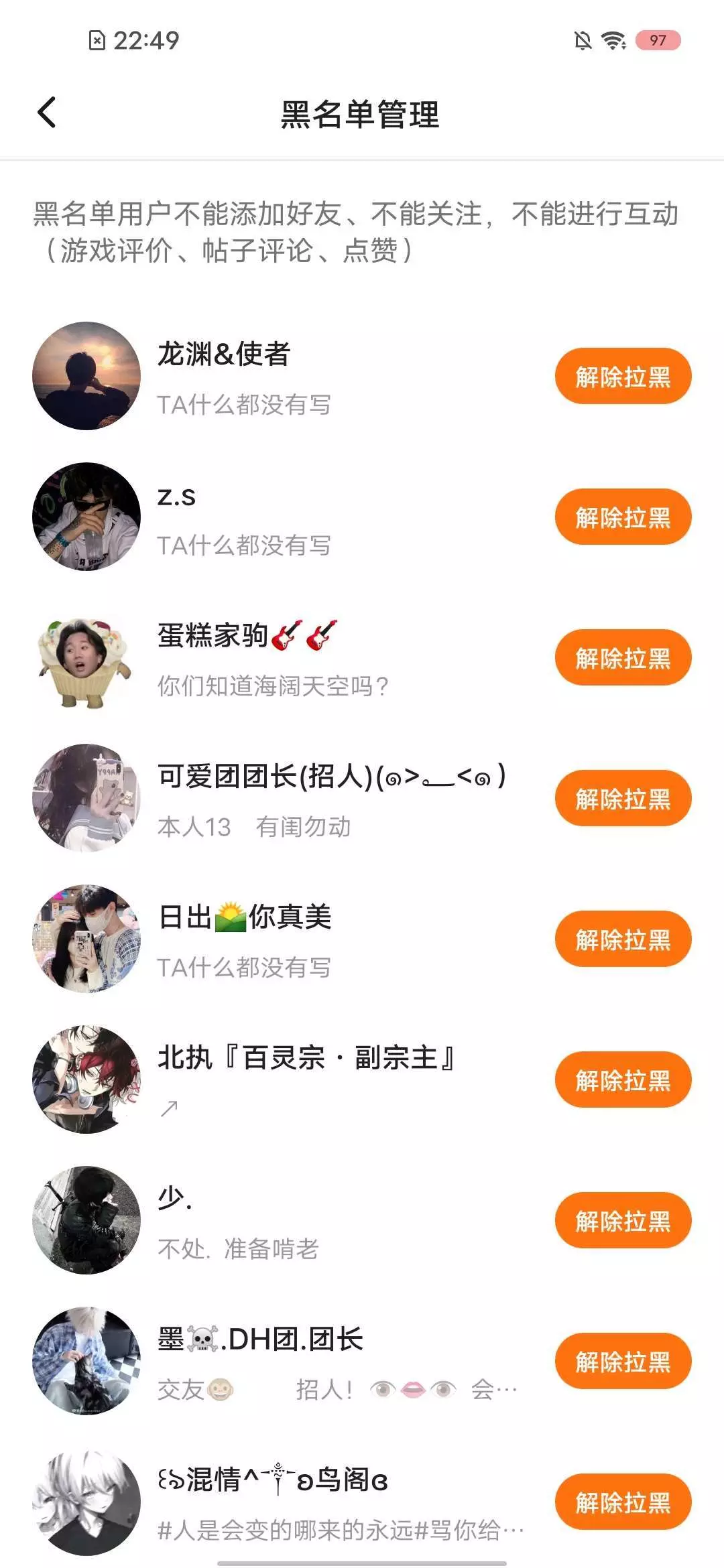Viewport: 724px width, 1568px height.
Task: Open 日出你真美's avatar
Action: (86, 939)
